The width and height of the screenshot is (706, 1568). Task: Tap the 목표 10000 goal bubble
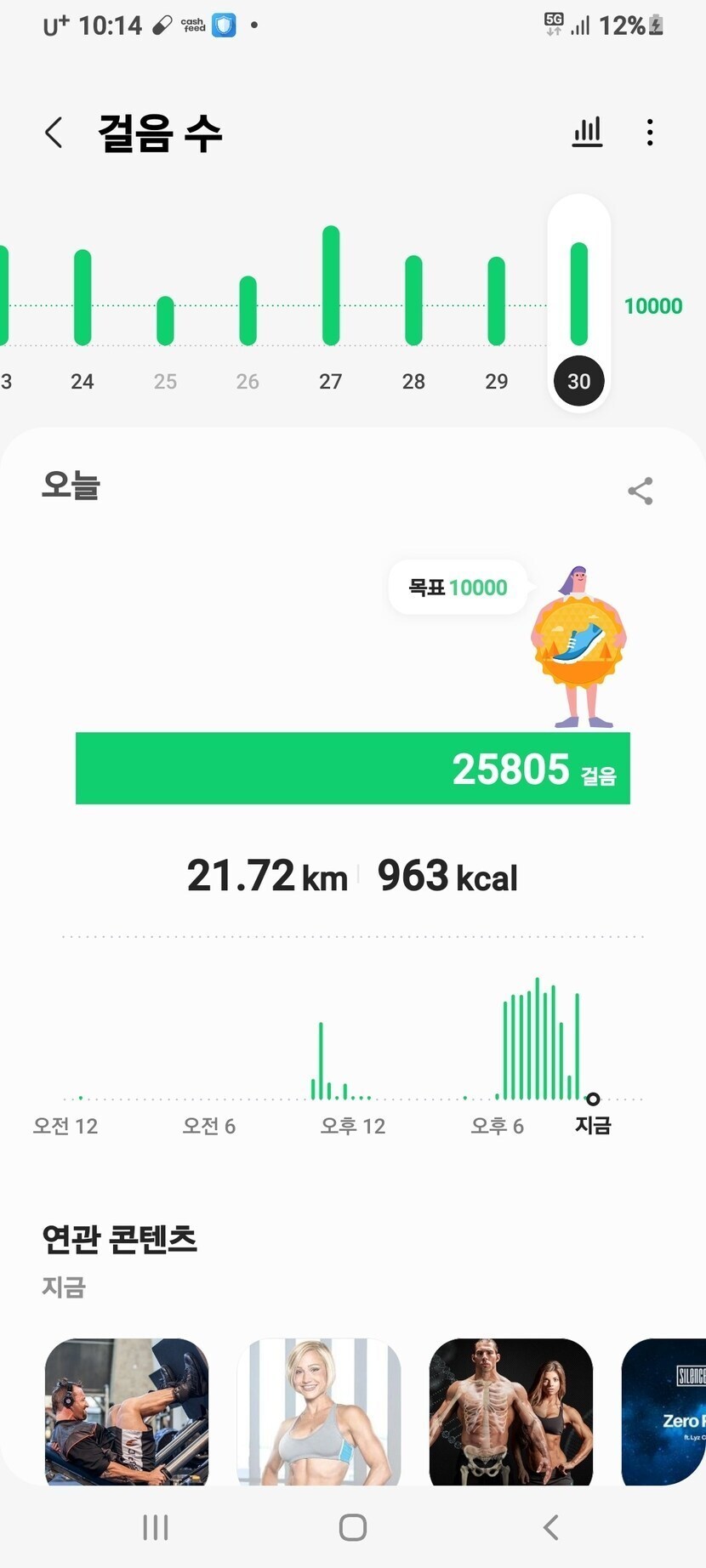(x=458, y=588)
